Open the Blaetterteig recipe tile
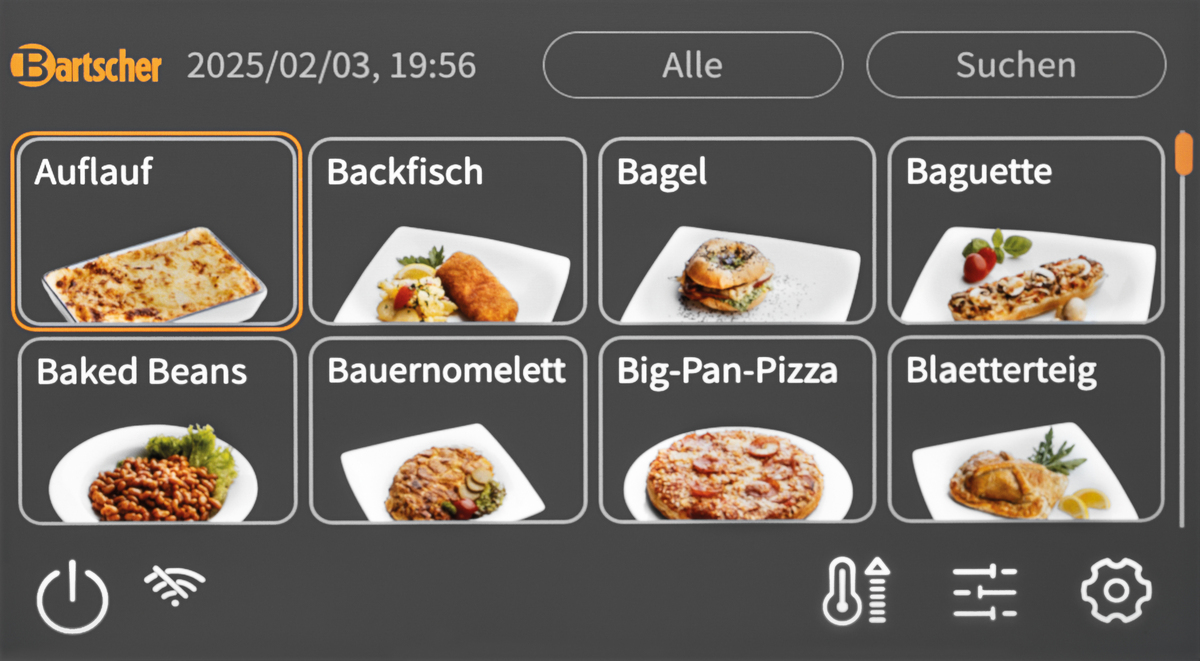1200x661 pixels. coord(1026,430)
